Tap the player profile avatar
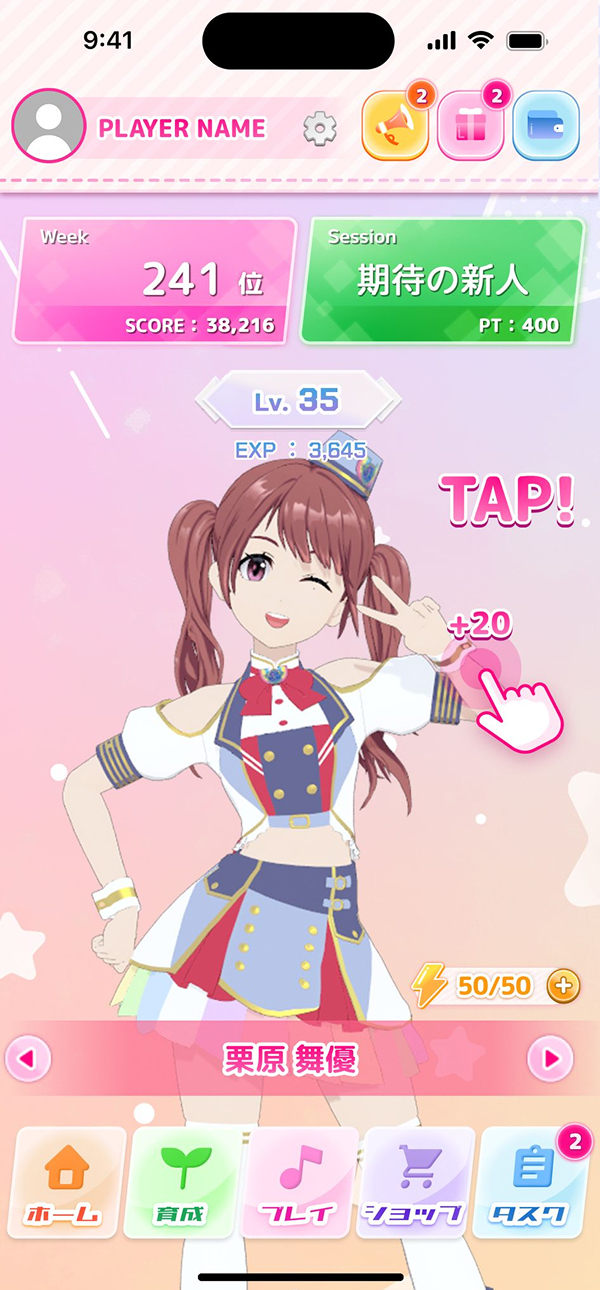 click(x=47, y=126)
